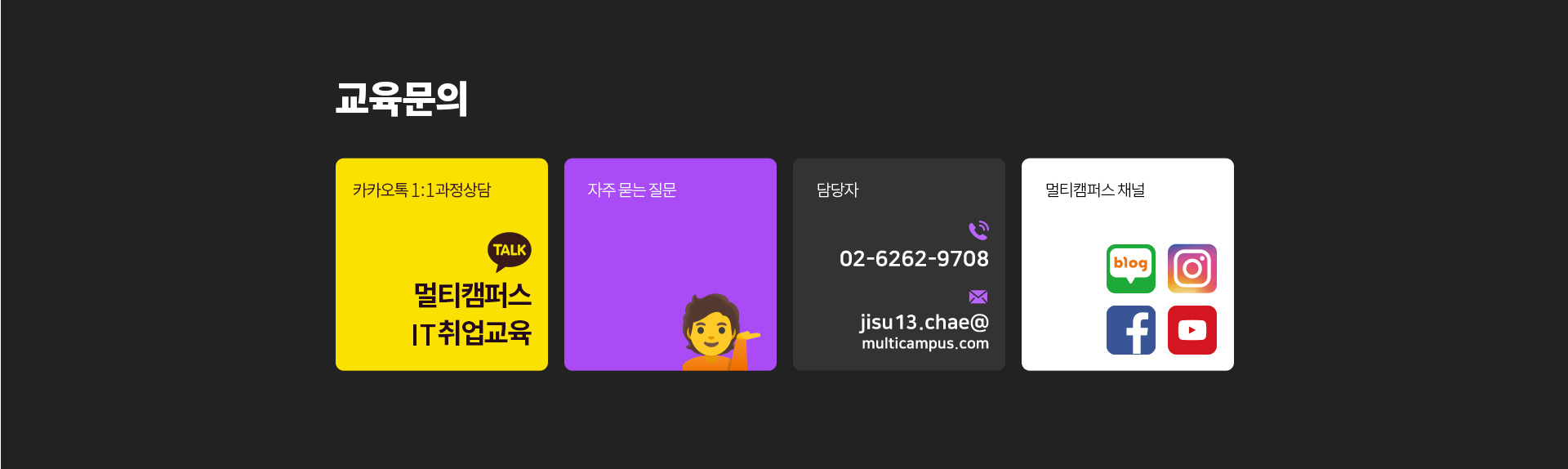
Task: Open the KakaoTalk 1:1 course consultation card
Action: [x=441, y=264]
